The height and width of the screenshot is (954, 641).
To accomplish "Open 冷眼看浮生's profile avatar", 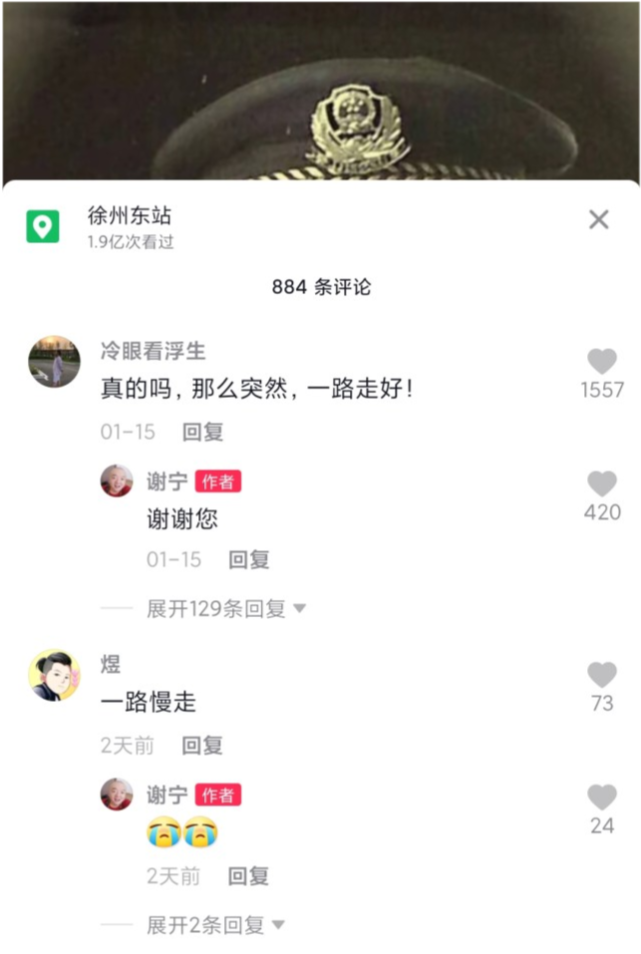I will pos(54,361).
